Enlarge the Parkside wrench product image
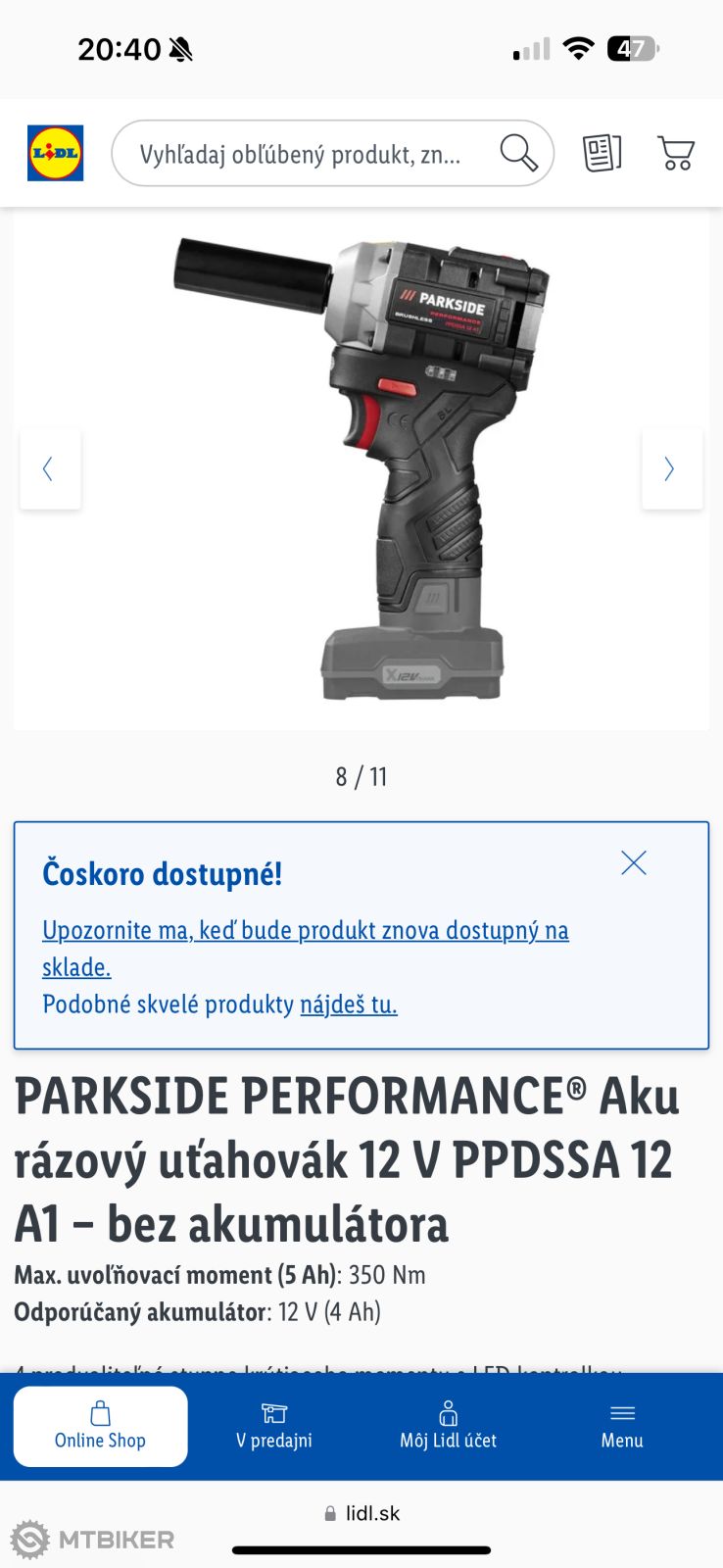This screenshot has height=1568, width=723. 361,468
